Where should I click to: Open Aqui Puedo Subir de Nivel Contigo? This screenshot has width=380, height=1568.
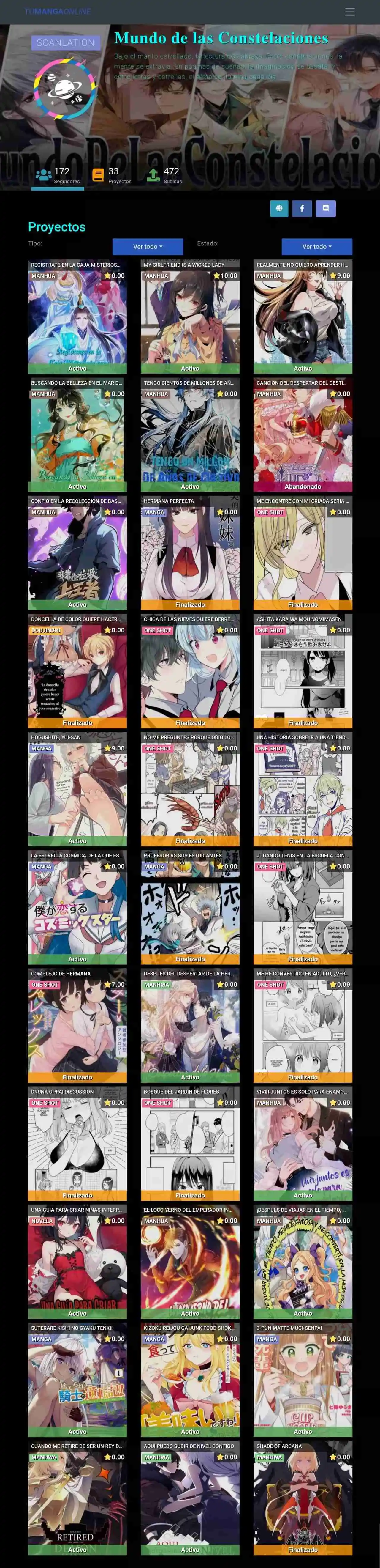click(190, 1497)
